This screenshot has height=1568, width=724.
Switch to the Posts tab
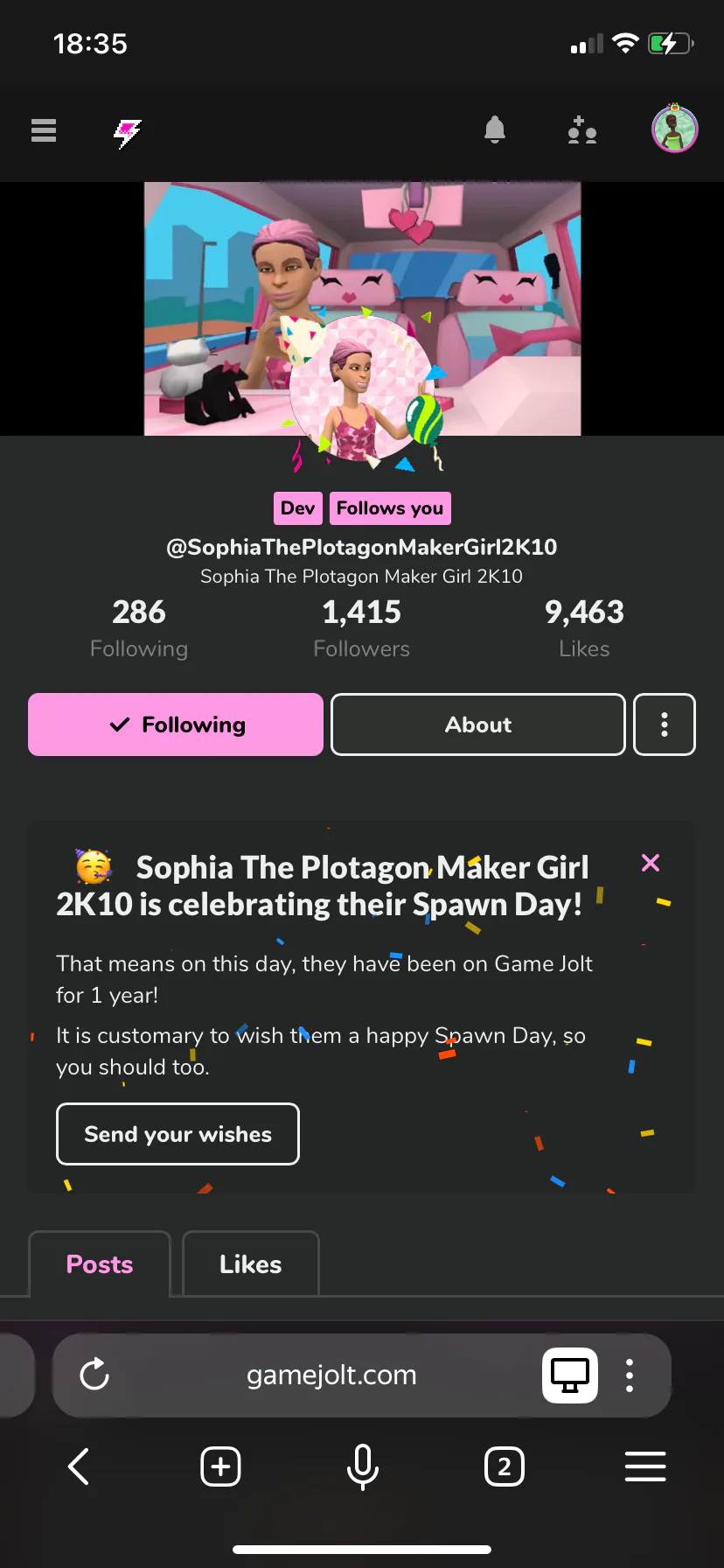coord(100,1264)
